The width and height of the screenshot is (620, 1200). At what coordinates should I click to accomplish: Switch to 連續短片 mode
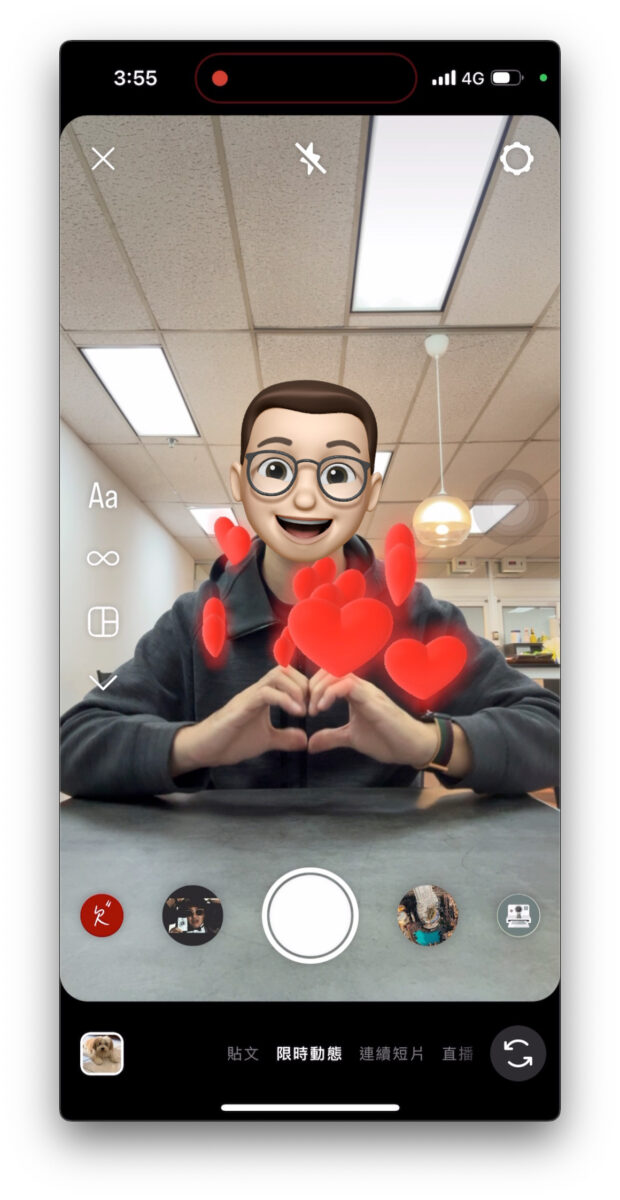pyautogui.click(x=391, y=1054)
